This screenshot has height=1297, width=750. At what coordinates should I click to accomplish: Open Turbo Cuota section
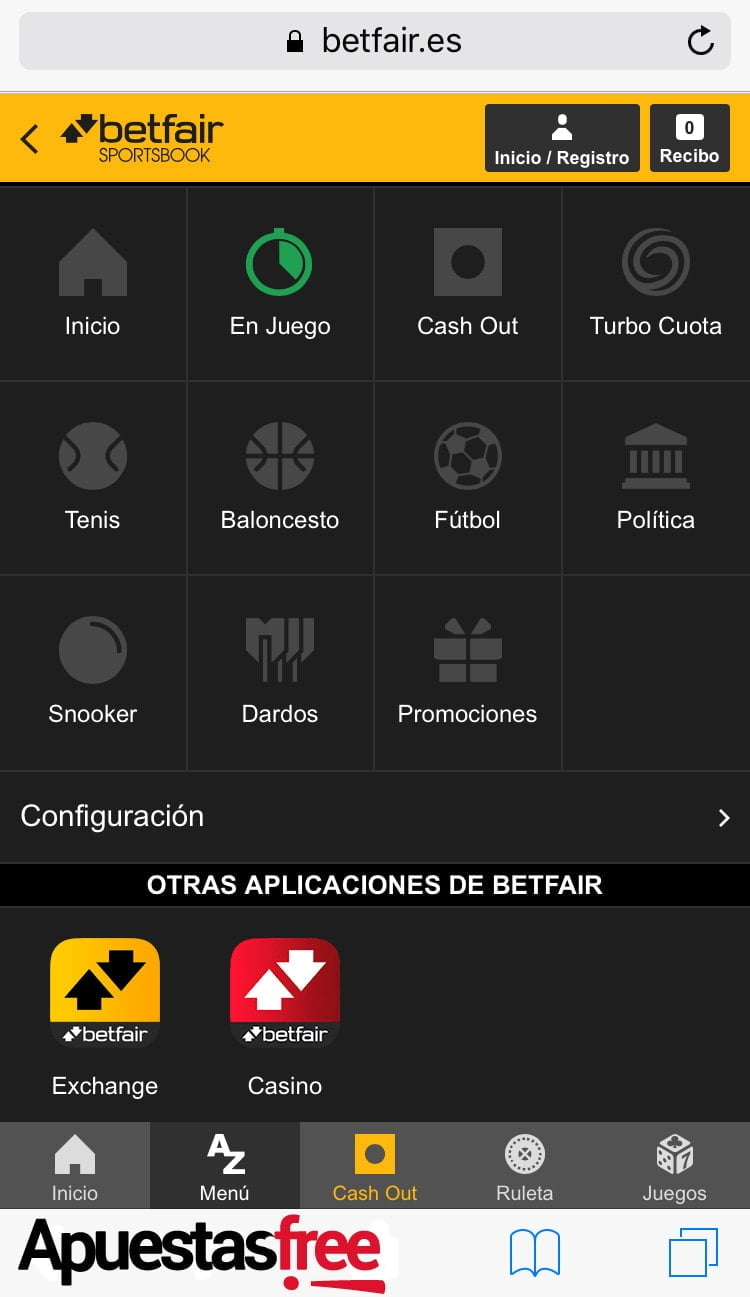(655, 284)
